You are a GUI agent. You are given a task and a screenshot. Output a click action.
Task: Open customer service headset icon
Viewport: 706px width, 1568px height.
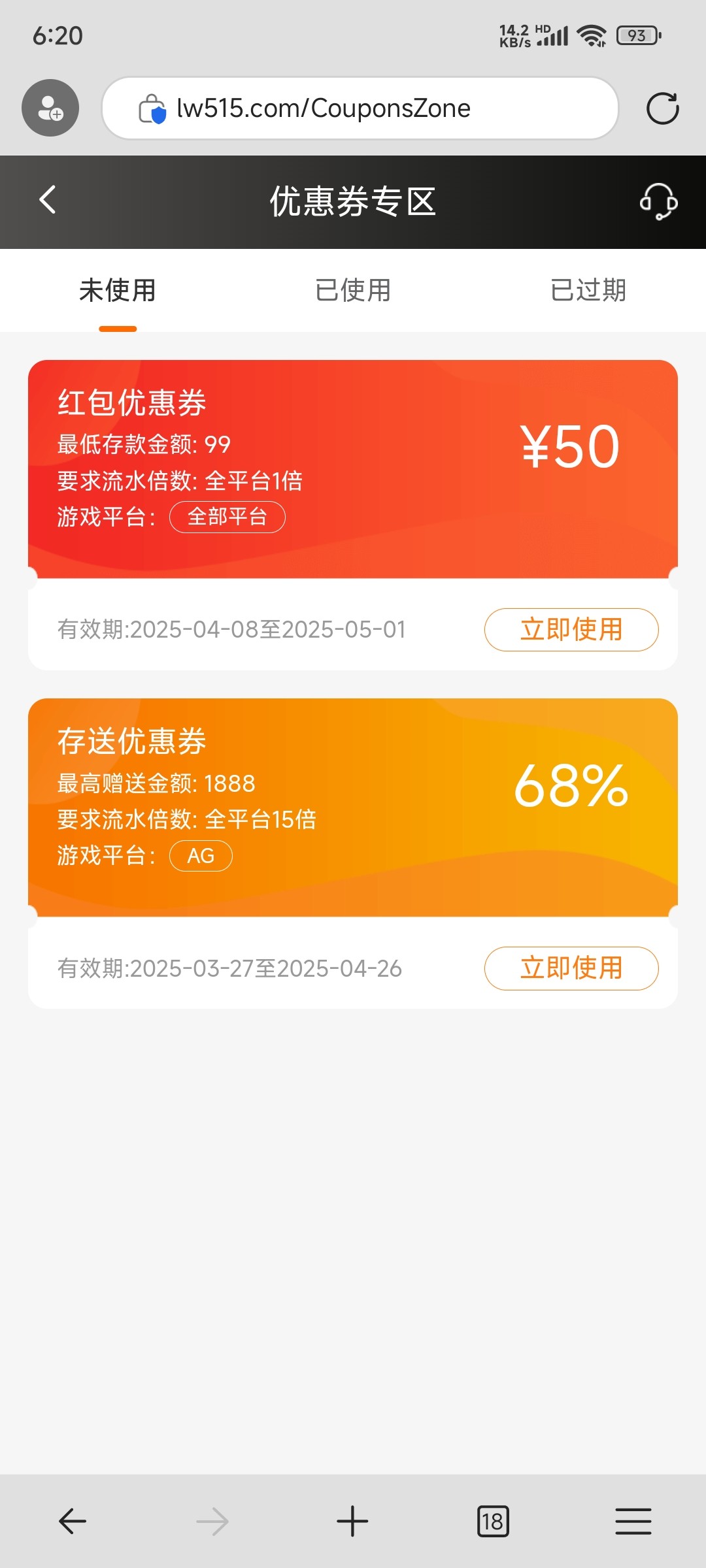(x=658, y=201)
